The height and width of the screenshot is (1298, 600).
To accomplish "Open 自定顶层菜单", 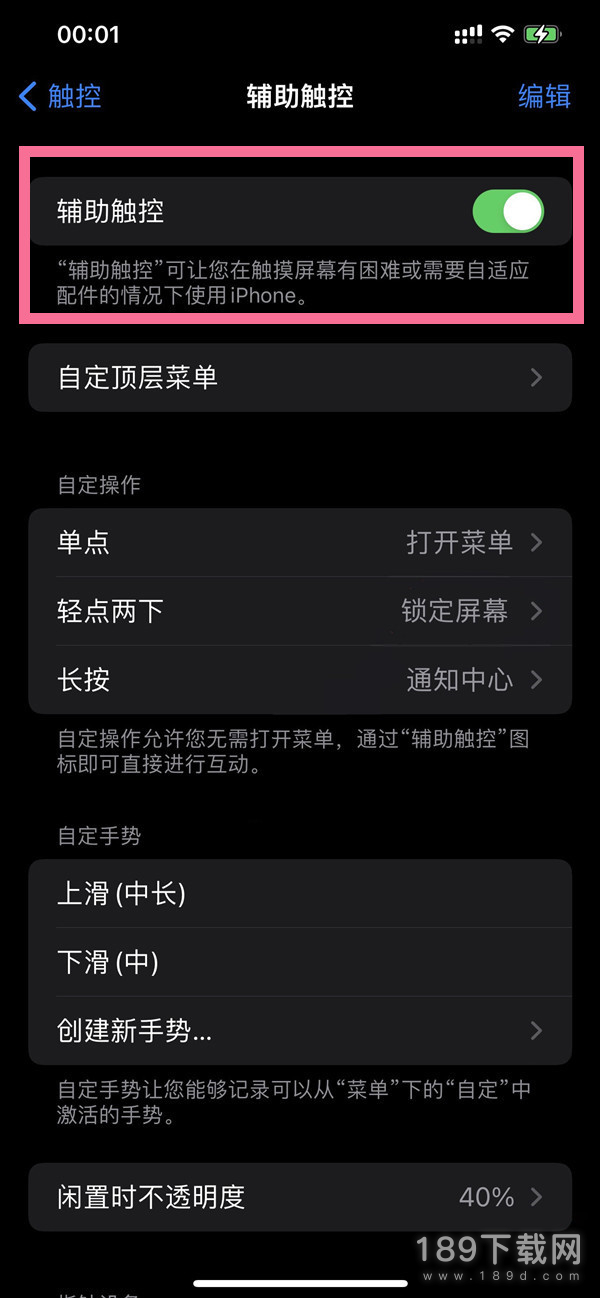I will pyautogui.click(x=300, y=377).
